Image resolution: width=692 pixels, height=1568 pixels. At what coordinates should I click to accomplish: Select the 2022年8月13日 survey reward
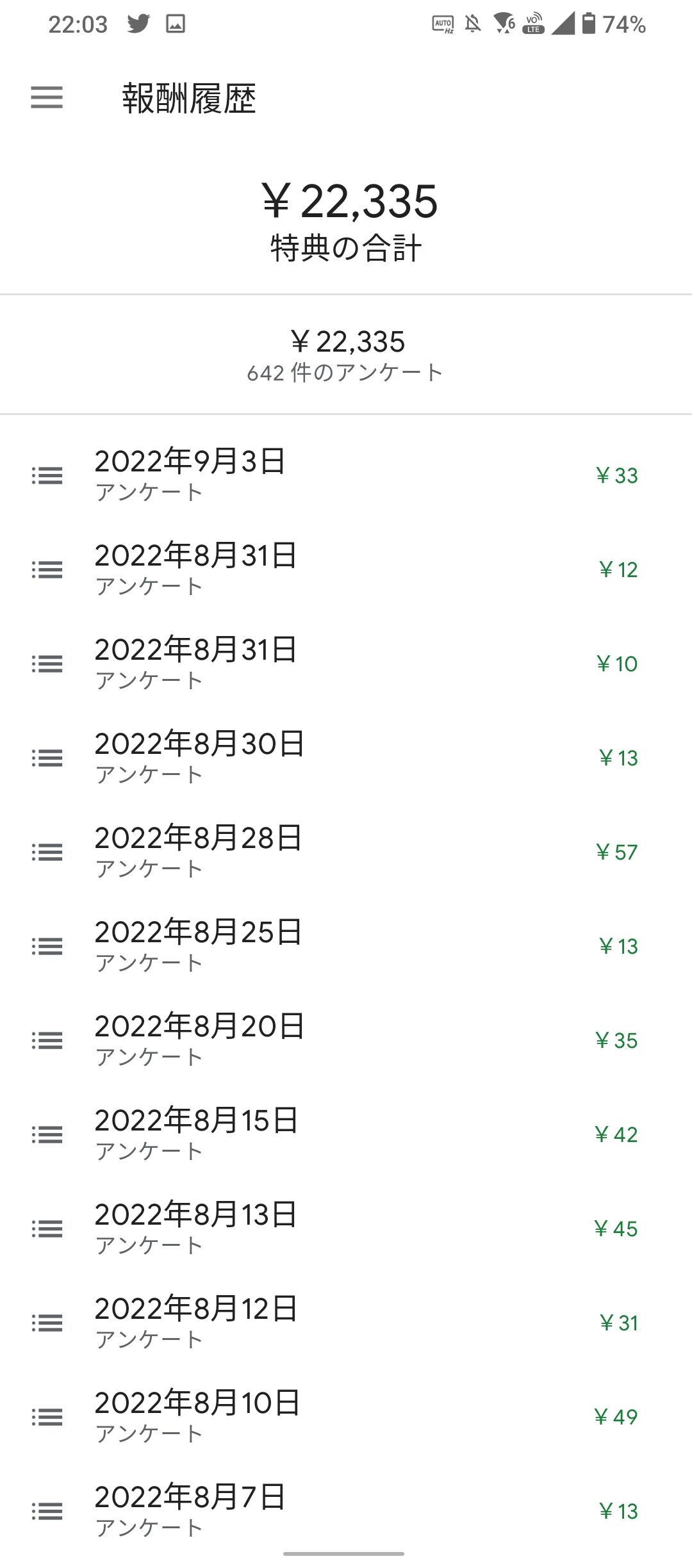192,1228
